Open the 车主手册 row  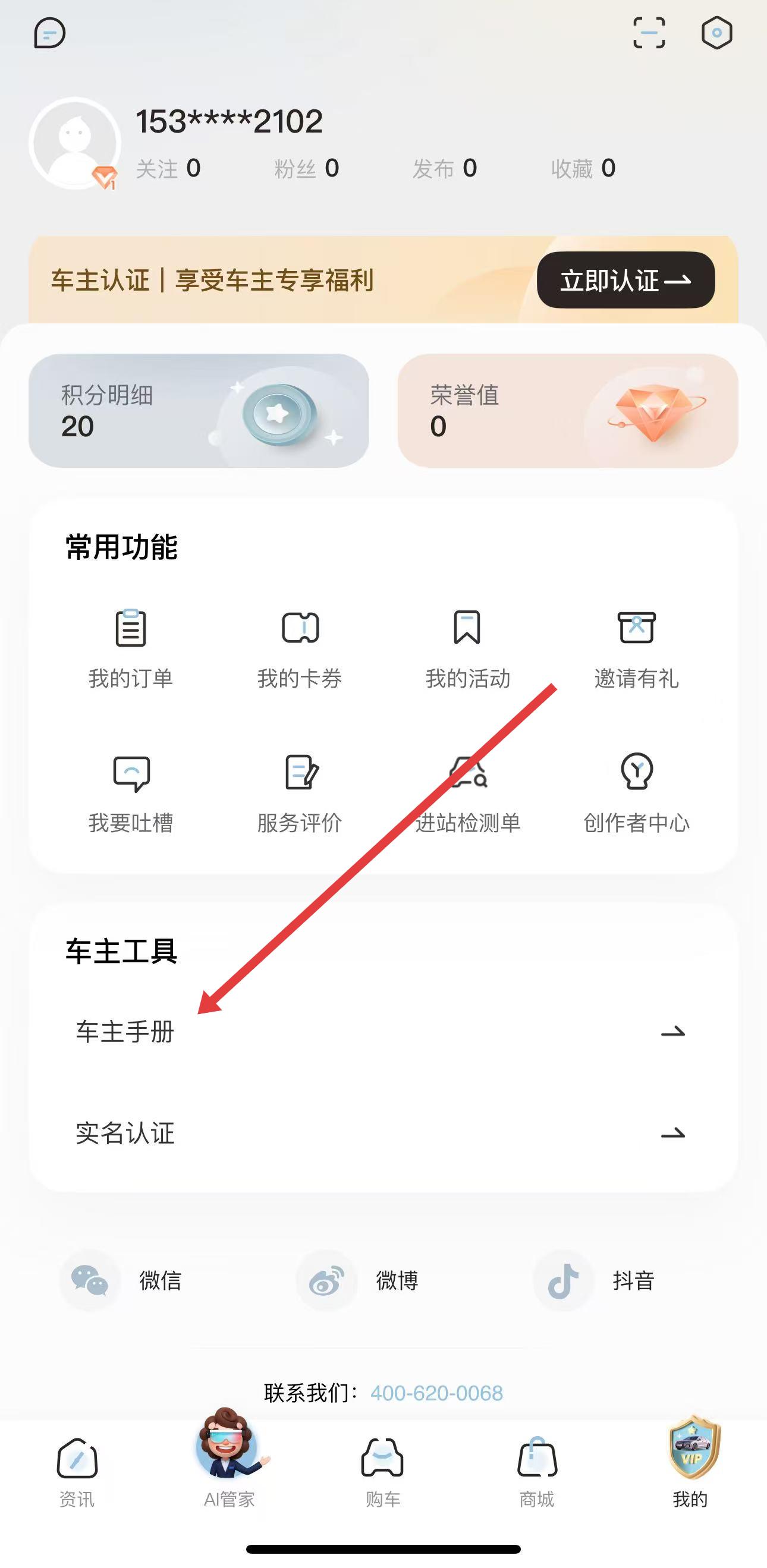[x=382, y=1032]
